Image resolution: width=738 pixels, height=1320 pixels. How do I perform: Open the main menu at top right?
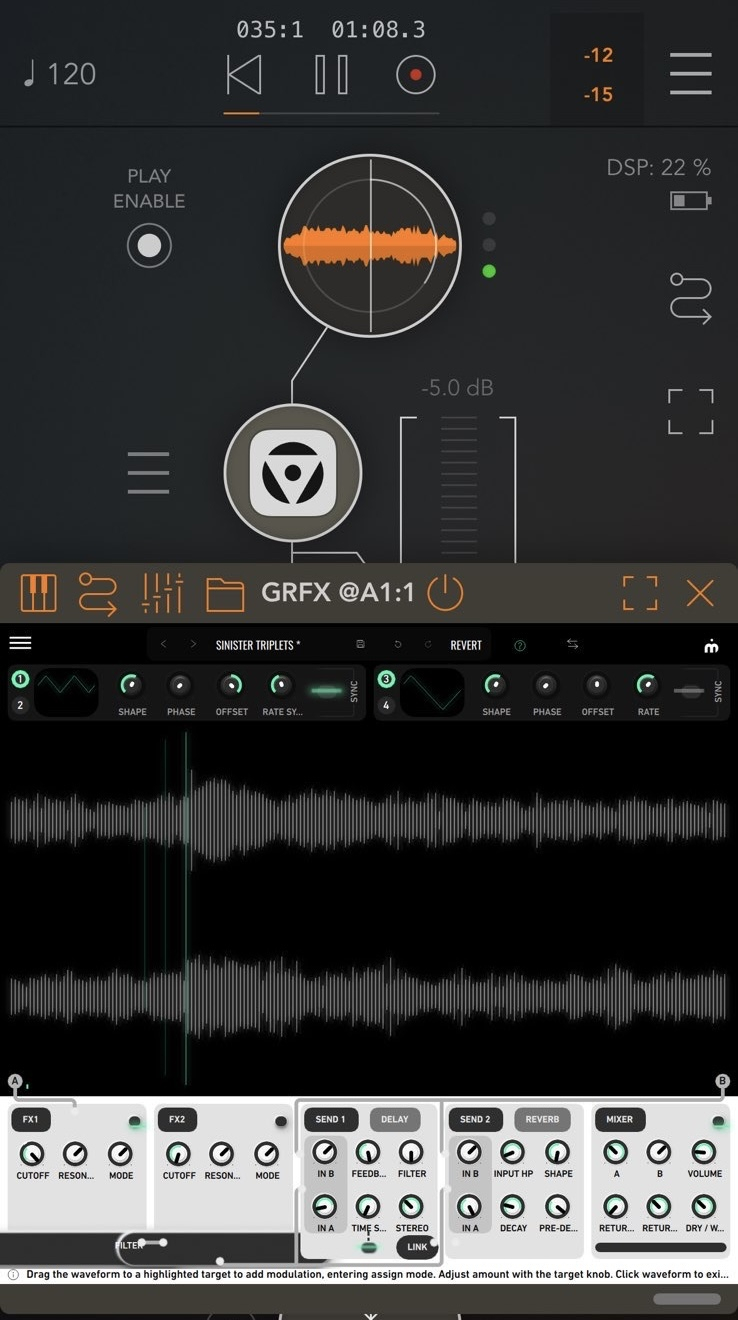click(x=690, y=74)
